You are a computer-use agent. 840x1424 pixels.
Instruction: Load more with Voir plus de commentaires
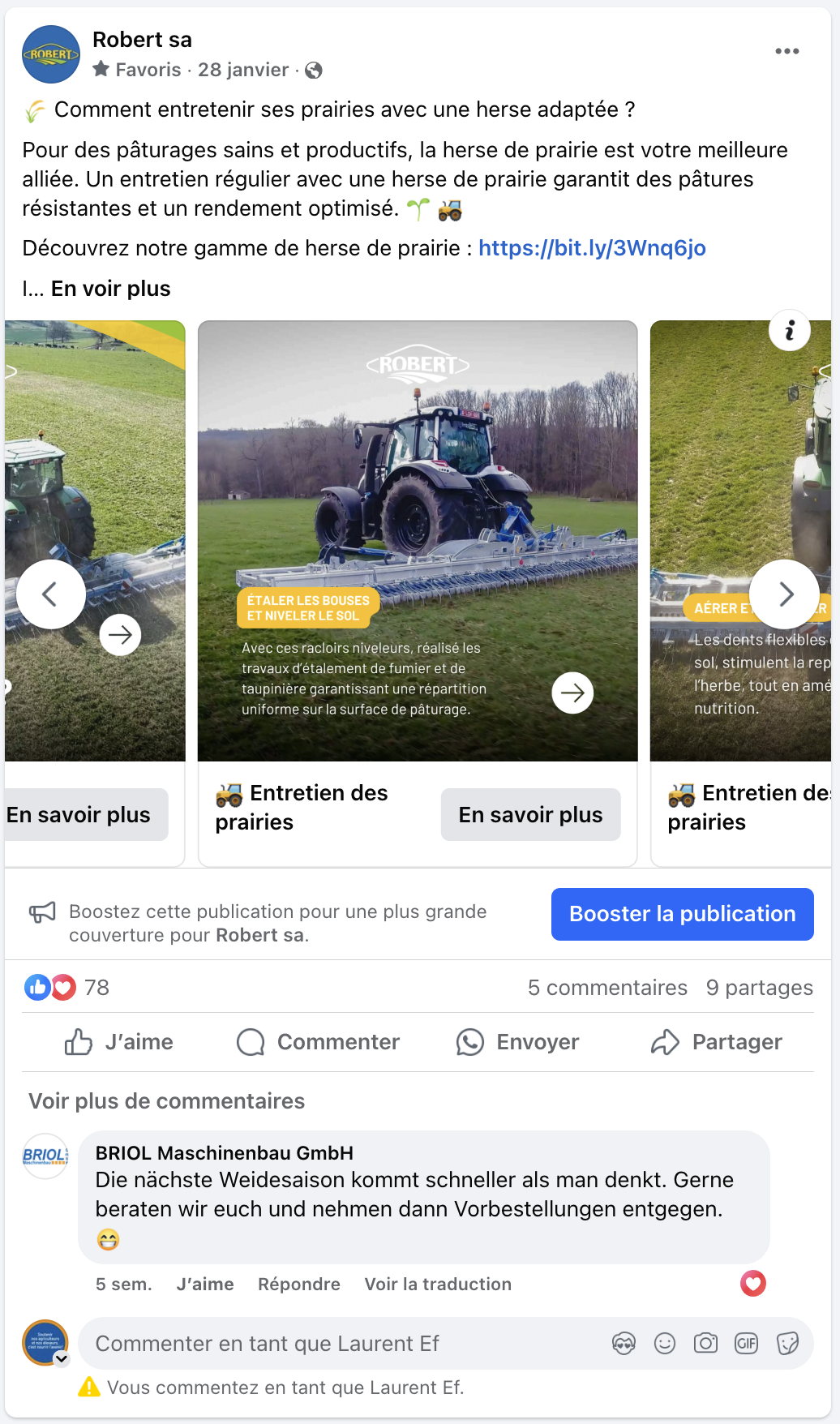point(167,1101)
